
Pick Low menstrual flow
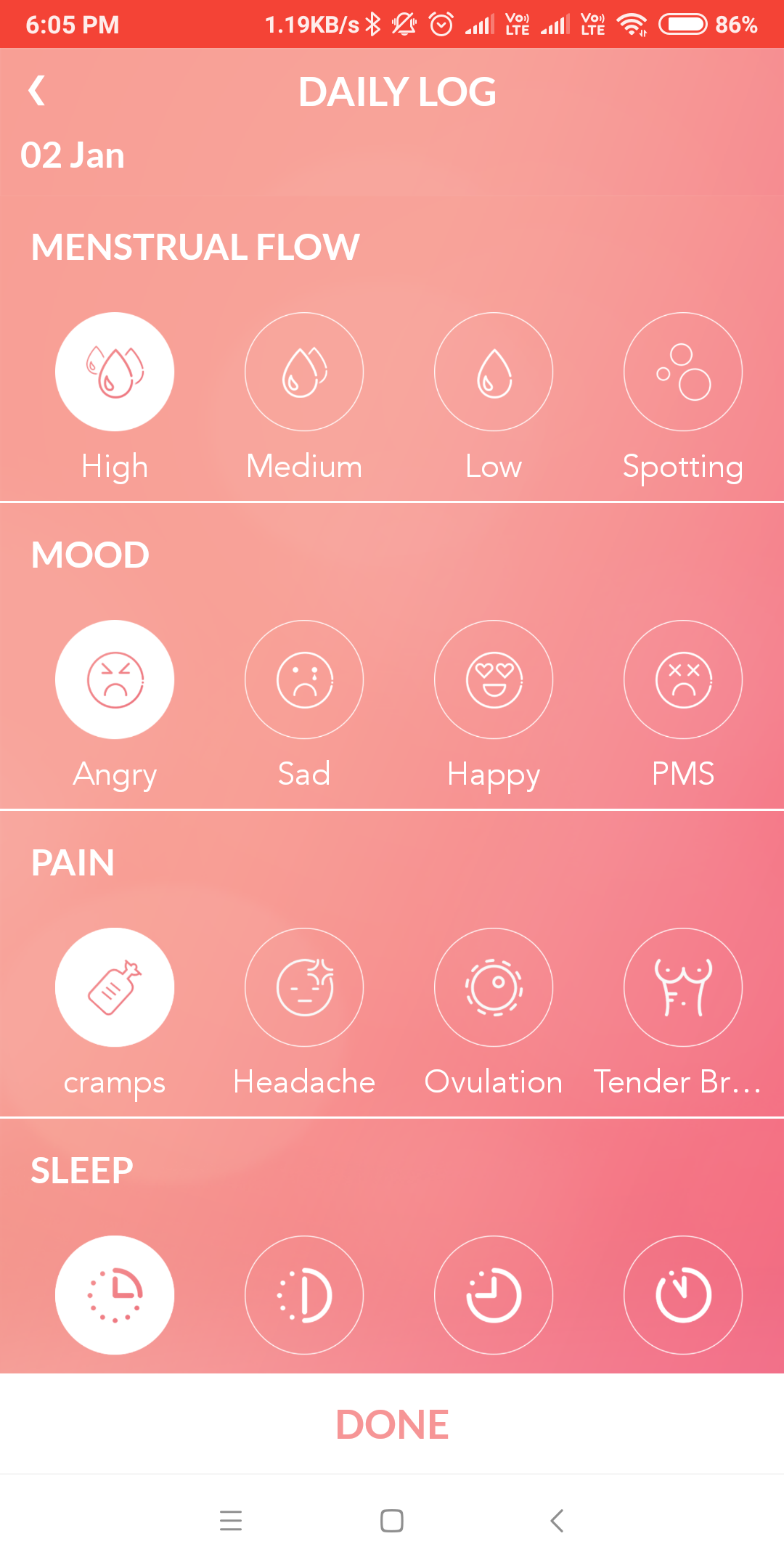coord(494,372)
